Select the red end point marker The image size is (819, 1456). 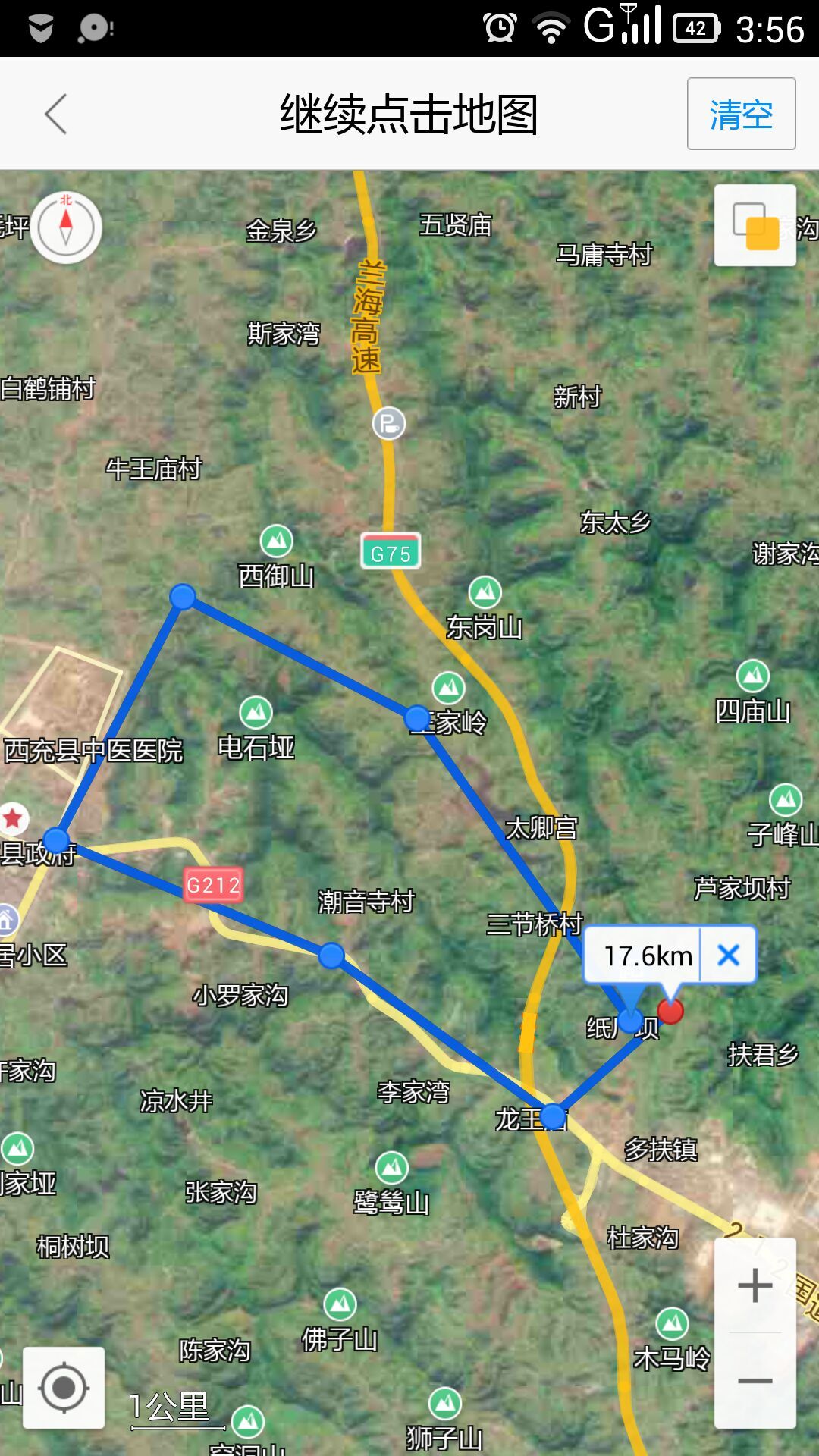(670, 1011)
